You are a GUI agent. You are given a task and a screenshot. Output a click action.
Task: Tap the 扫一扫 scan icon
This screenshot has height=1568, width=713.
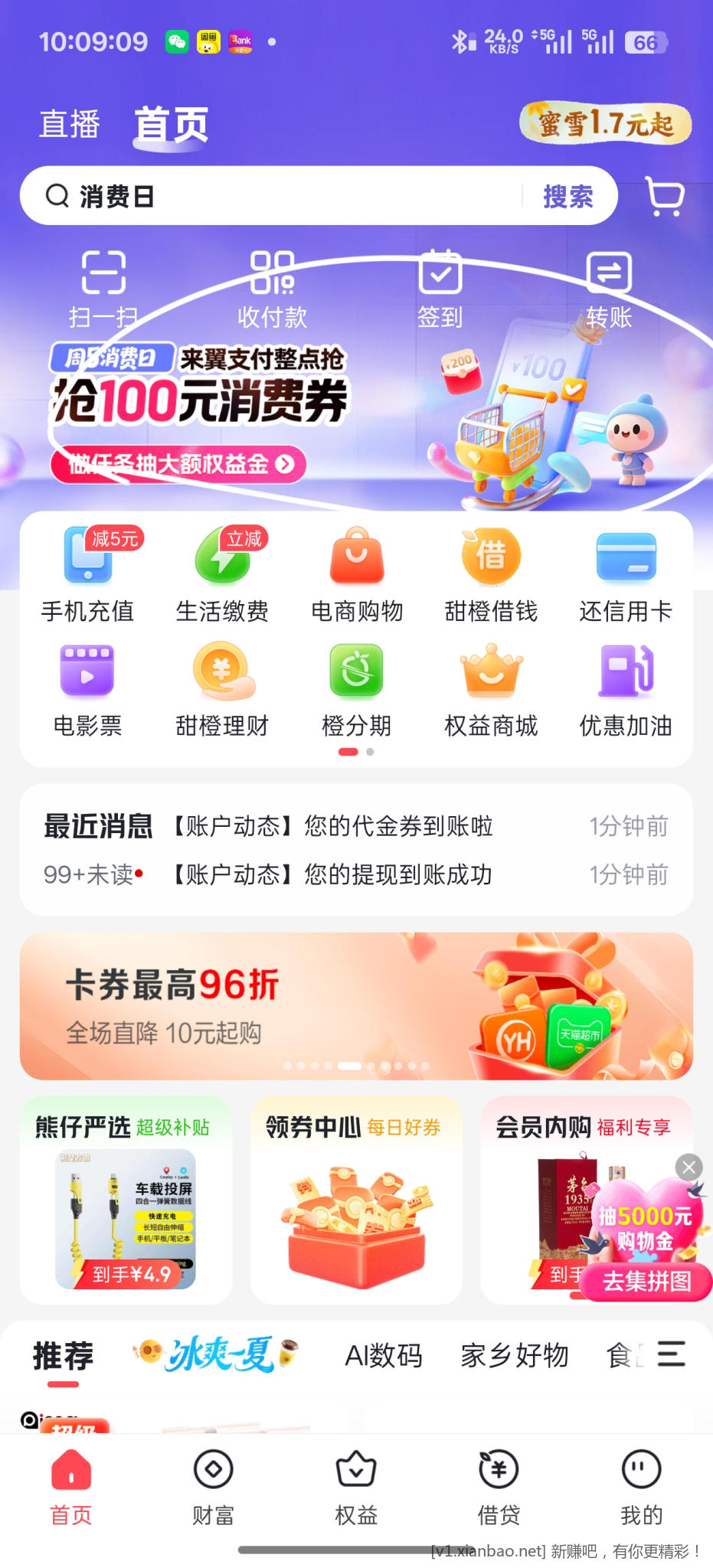(x=102, y=287)
